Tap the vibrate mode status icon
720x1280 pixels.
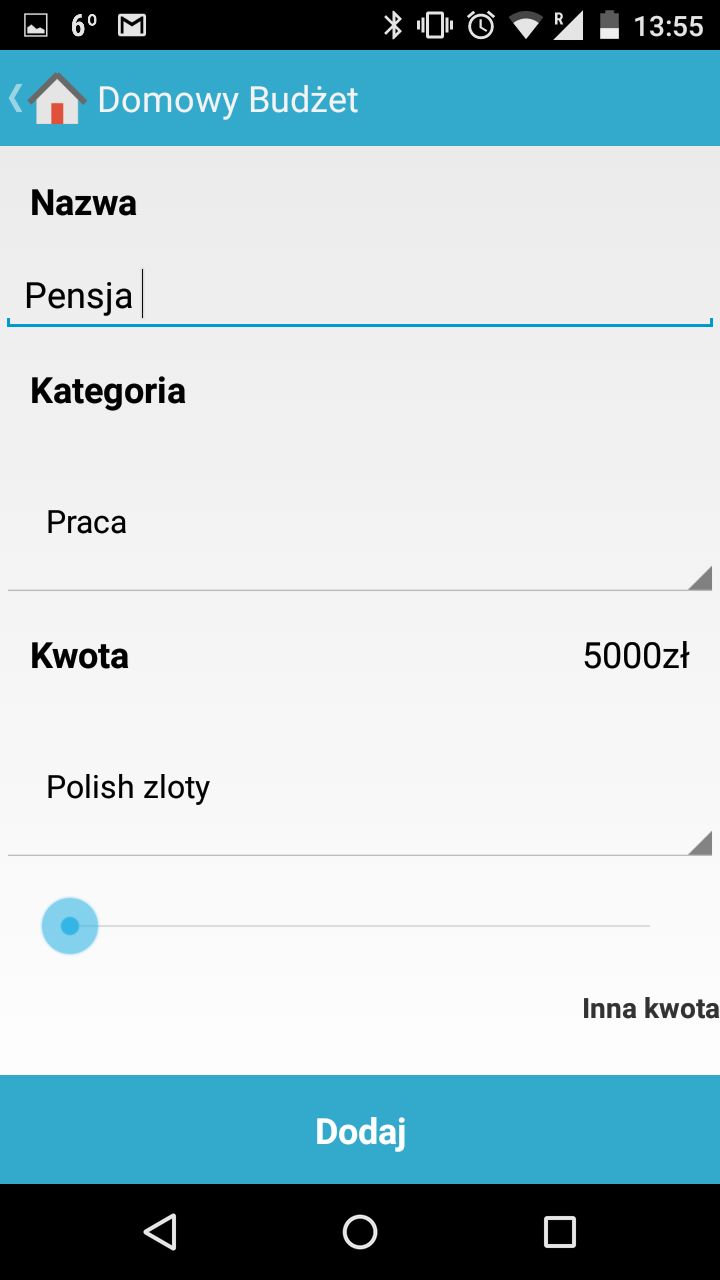point(432,24)
